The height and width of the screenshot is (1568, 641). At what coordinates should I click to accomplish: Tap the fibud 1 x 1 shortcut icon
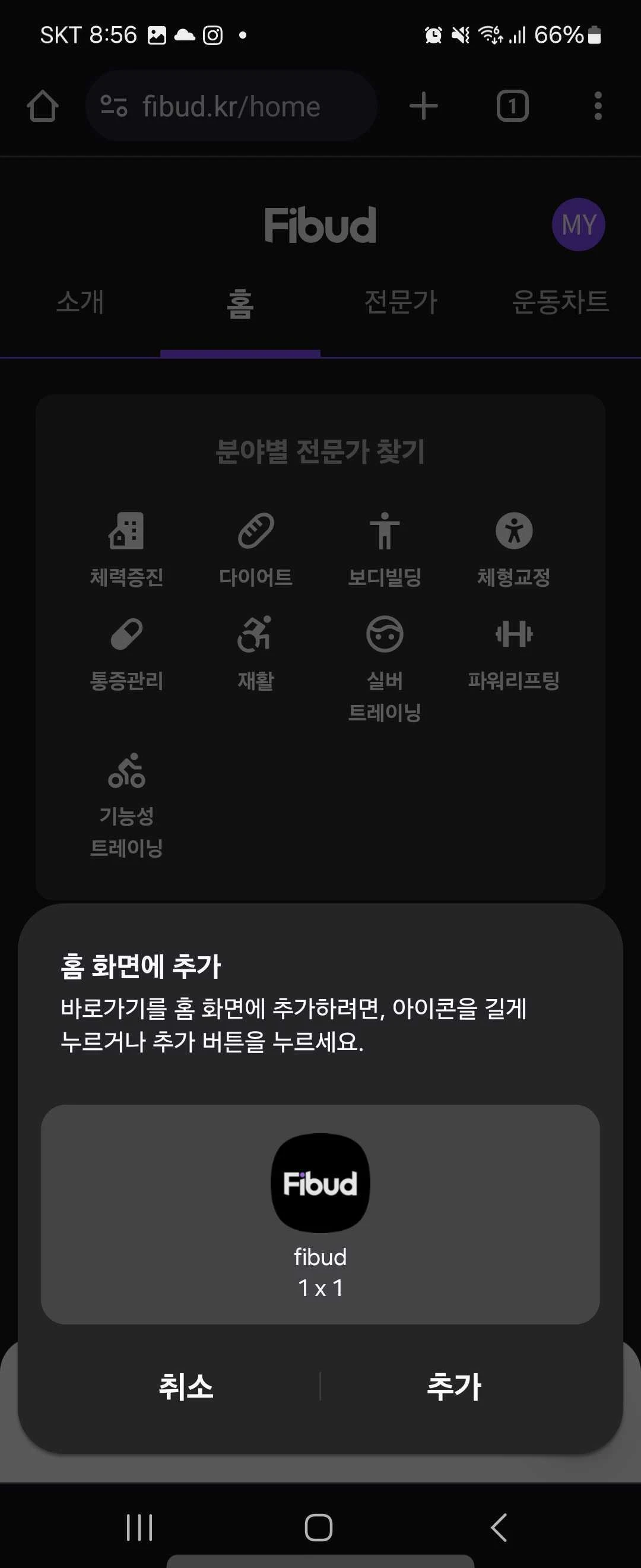(x=320, y=1183)
